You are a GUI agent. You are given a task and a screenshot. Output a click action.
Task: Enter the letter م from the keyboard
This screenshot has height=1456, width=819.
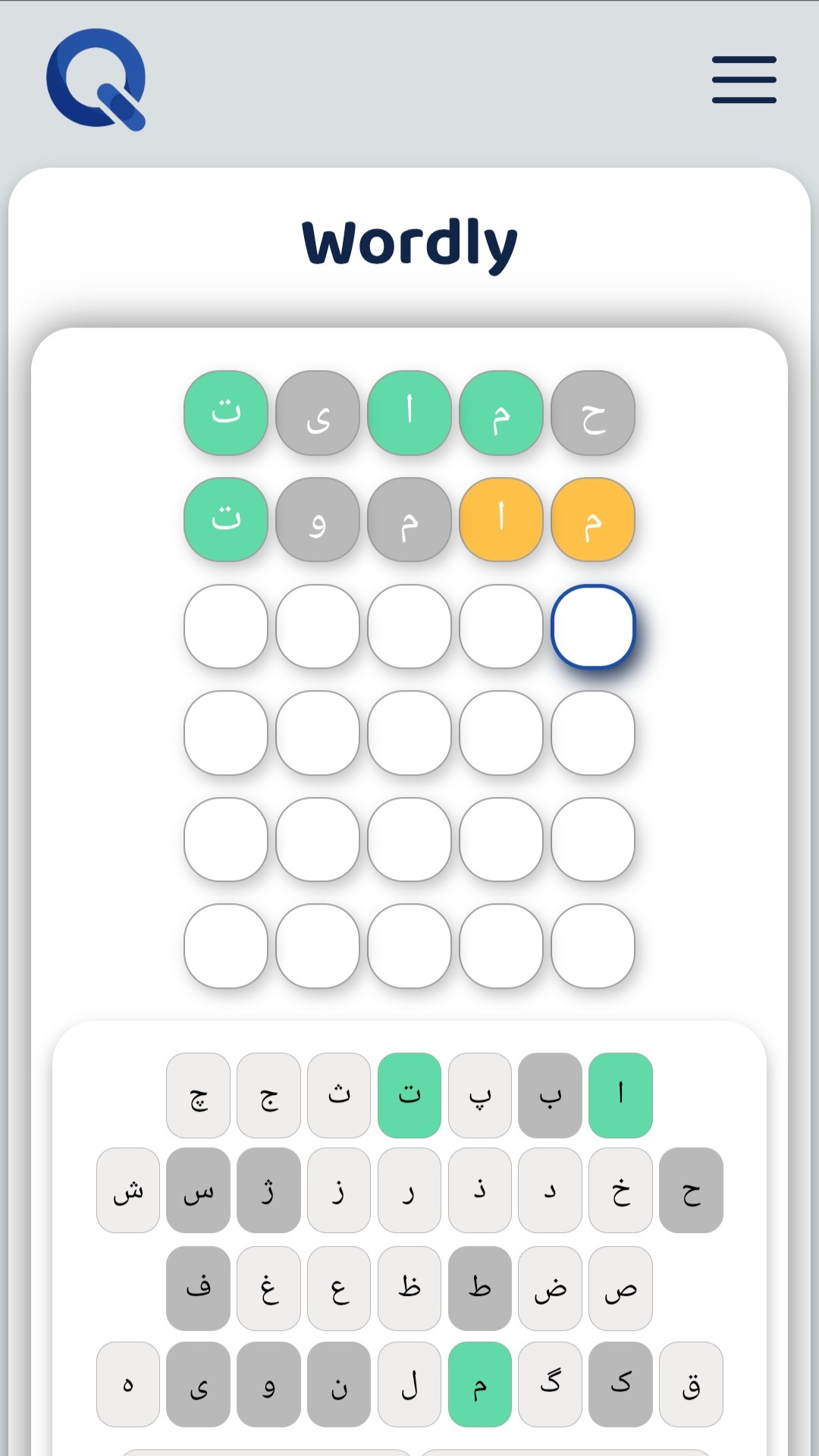[480, 1384]
